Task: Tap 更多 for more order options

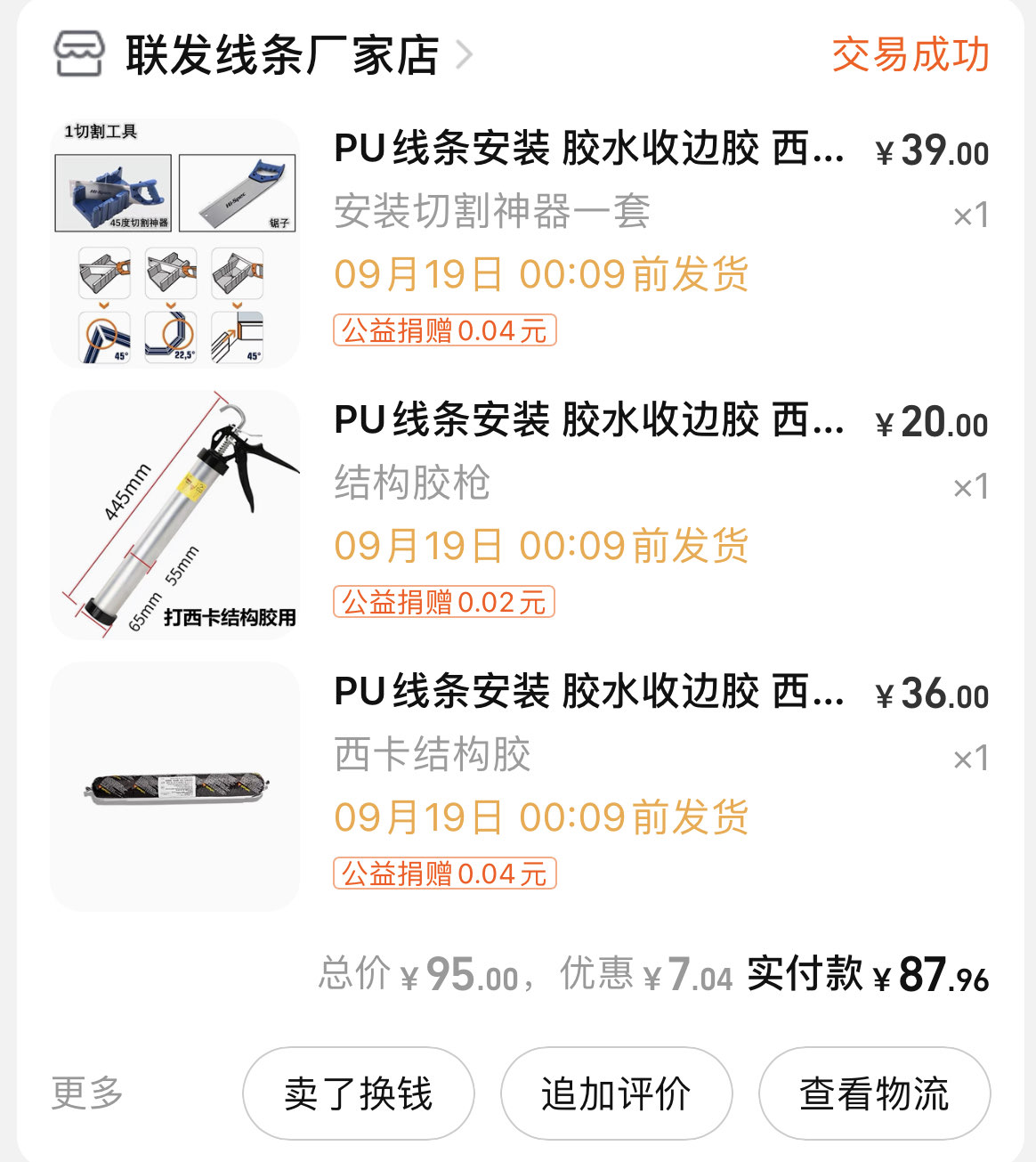Action: (x=87, y=1093)
